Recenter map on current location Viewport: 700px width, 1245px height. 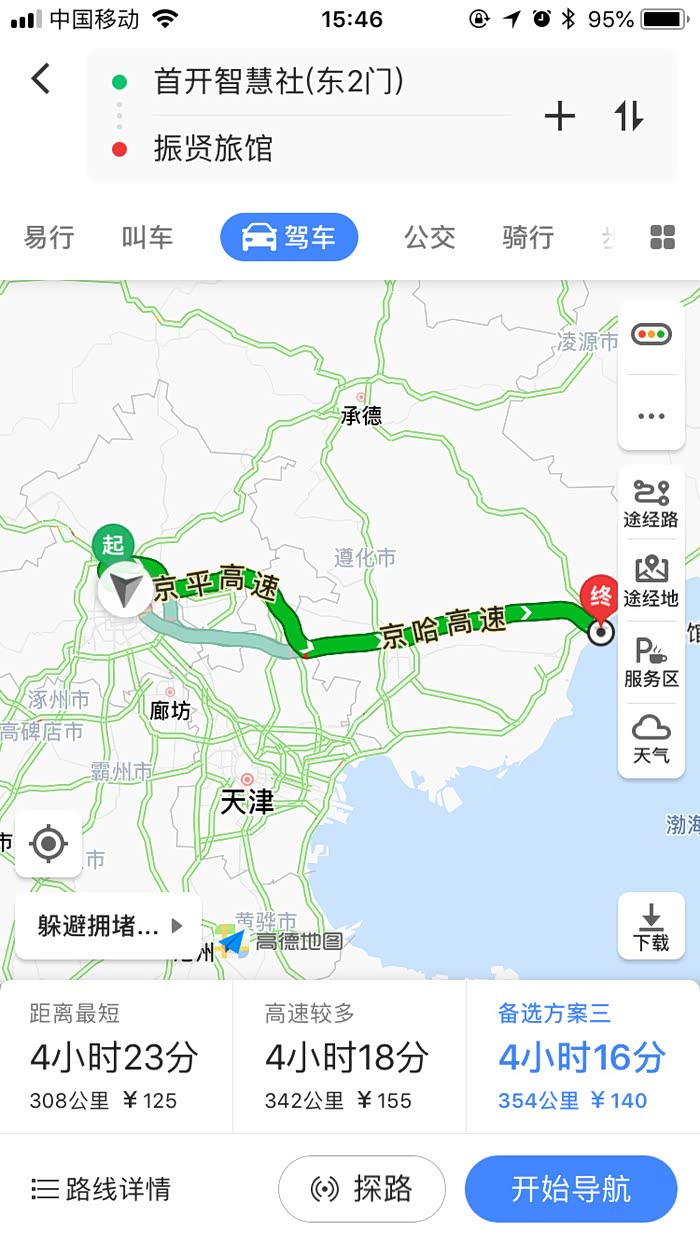pyautogui.click(x=48, y=845)
